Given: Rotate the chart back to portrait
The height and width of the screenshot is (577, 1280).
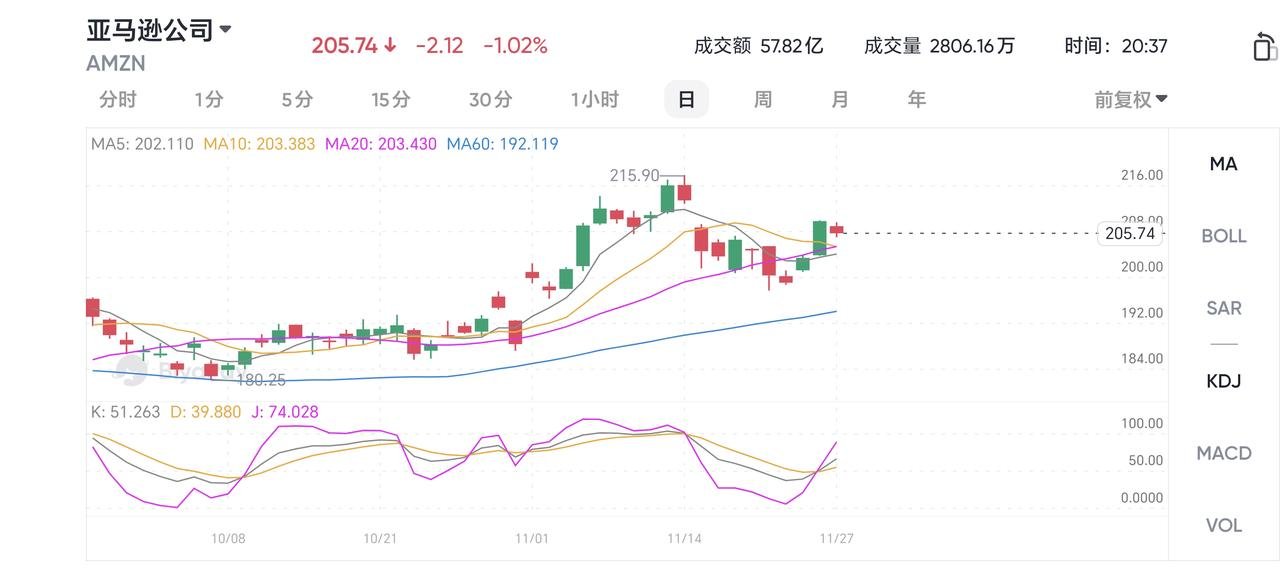Looking at the screenshot, I should point(1264,46).
